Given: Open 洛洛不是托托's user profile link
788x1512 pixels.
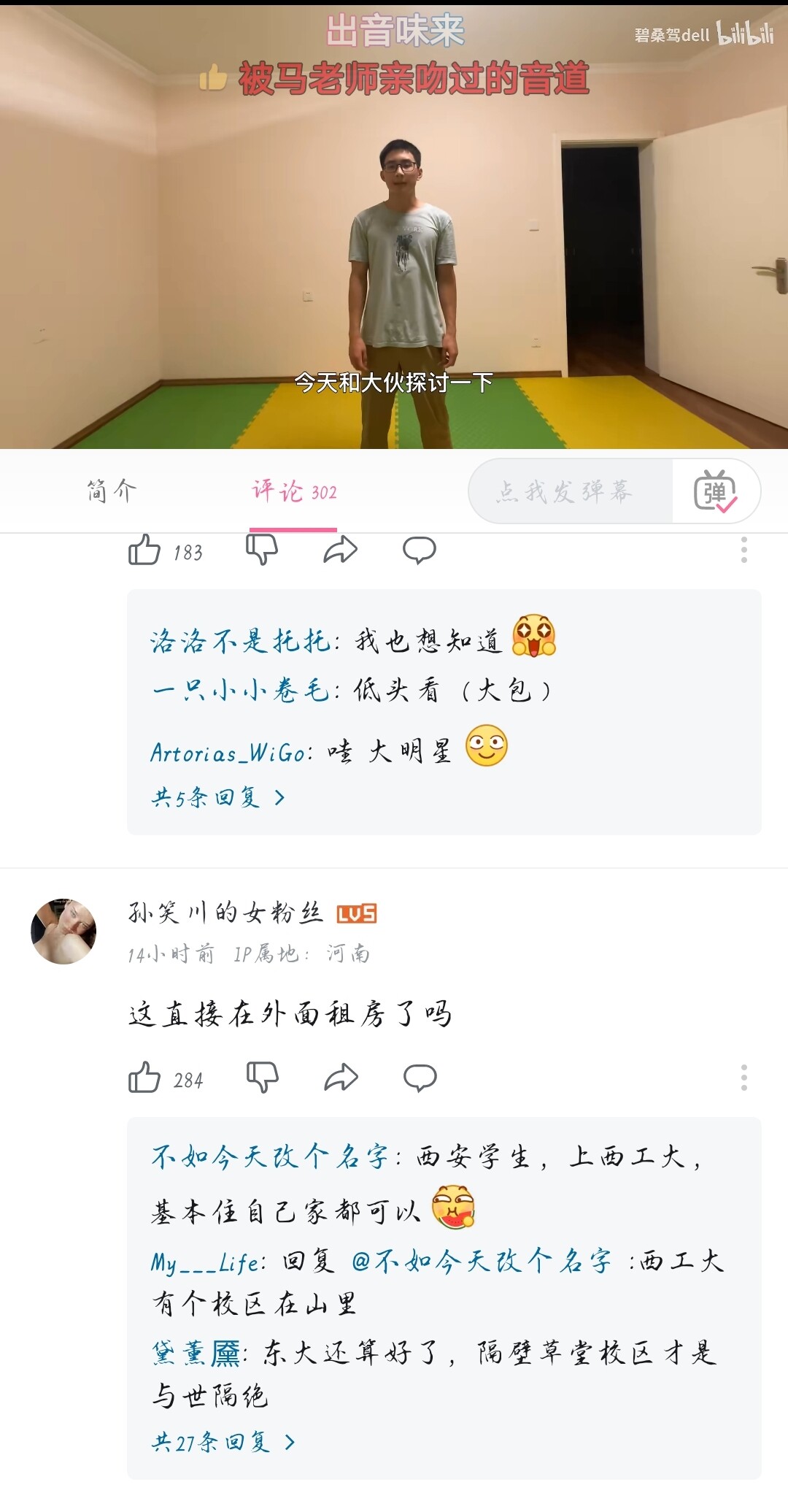Looking at the screenshot, I should click(242, 642).
